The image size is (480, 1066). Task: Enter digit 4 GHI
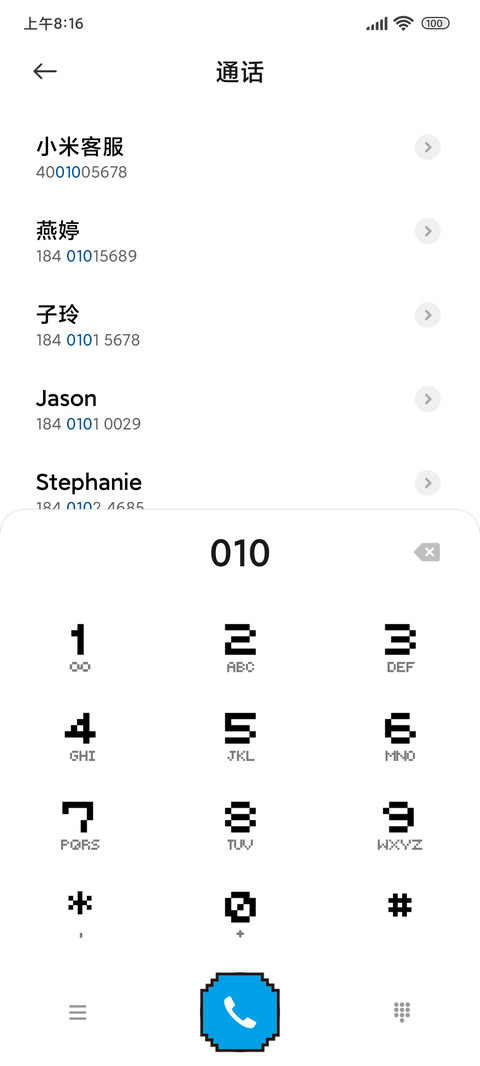(x=80, y=736)
